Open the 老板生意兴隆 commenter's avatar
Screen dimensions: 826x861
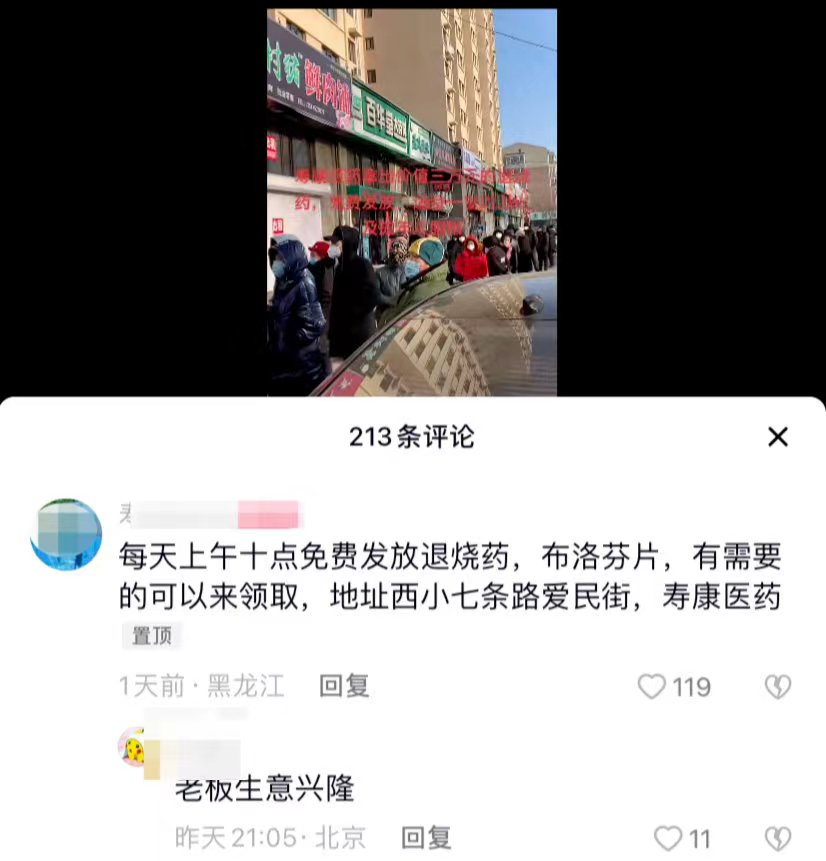(133, 746)
